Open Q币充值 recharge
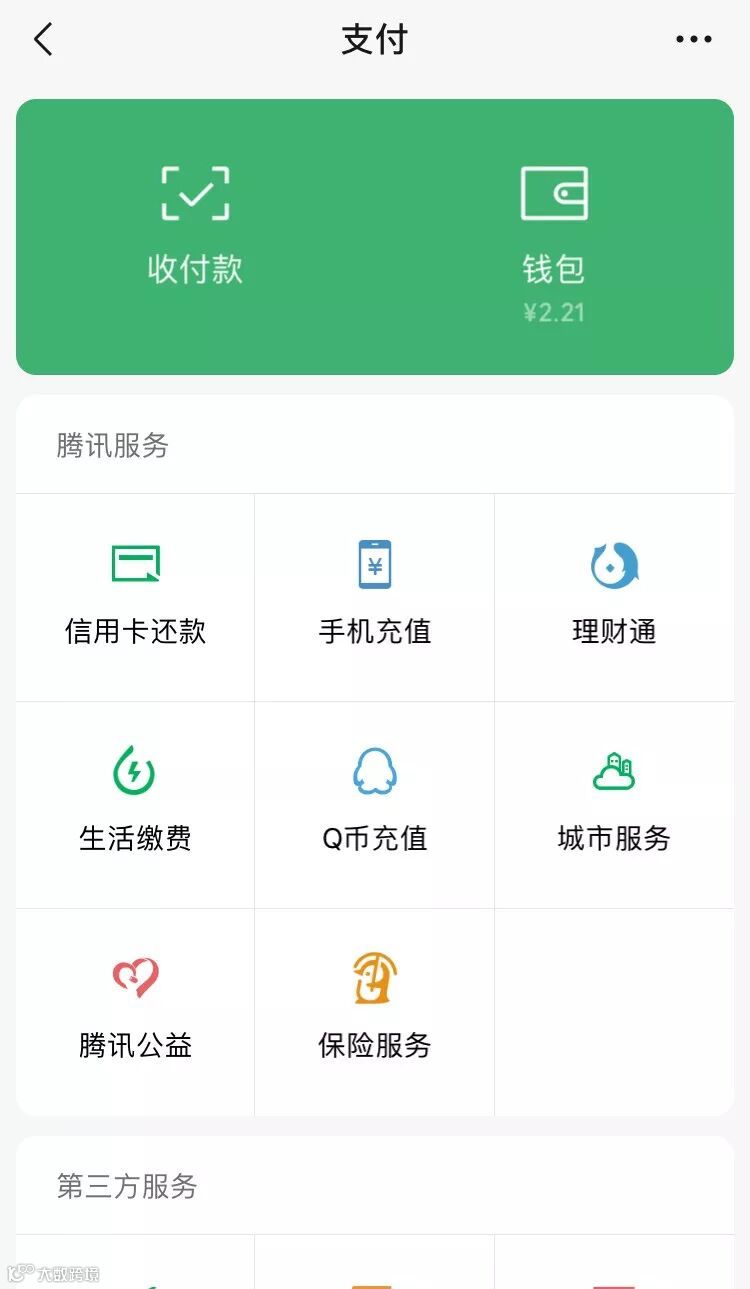Screen dimensions: 750x1289 (x=375, y=803)
